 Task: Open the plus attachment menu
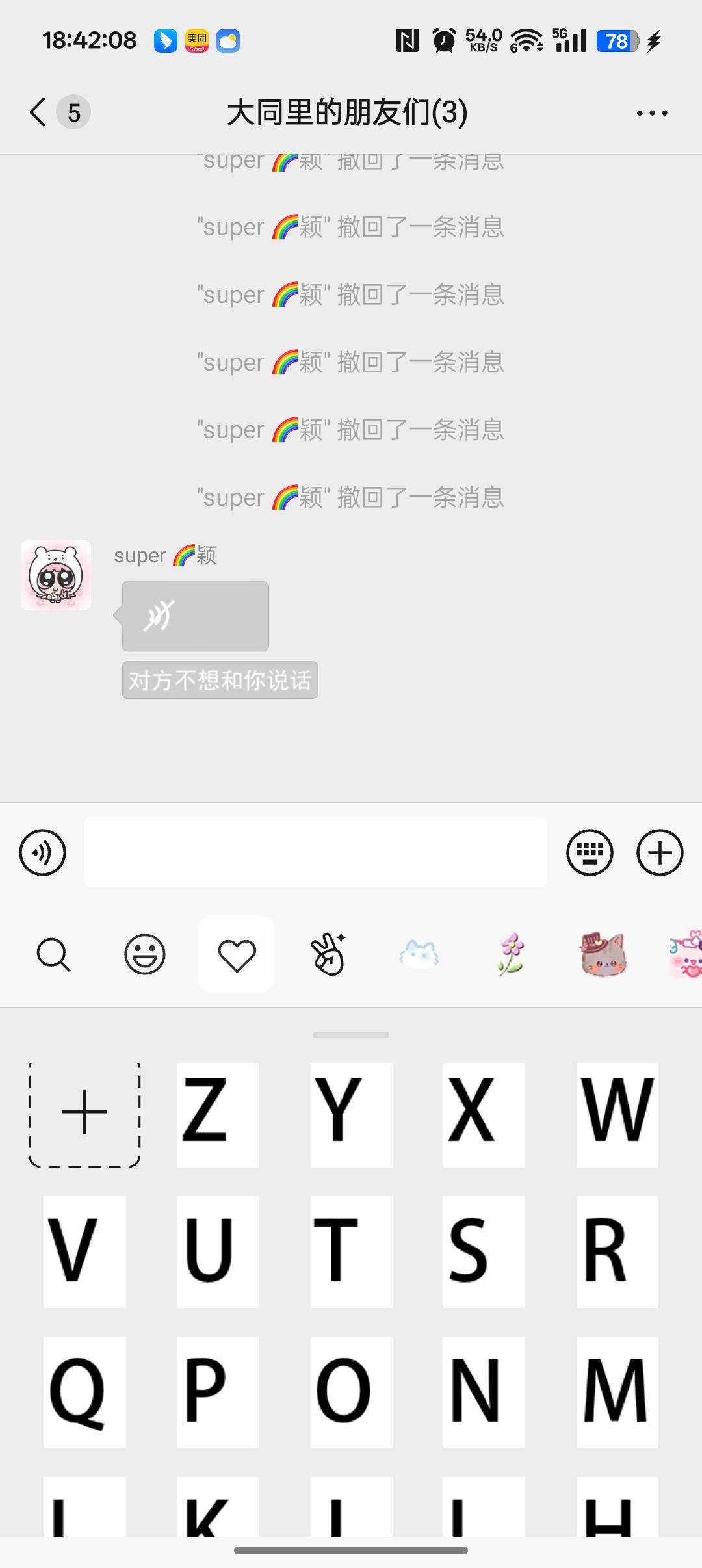pyautogui.click(x=660, y=852)
